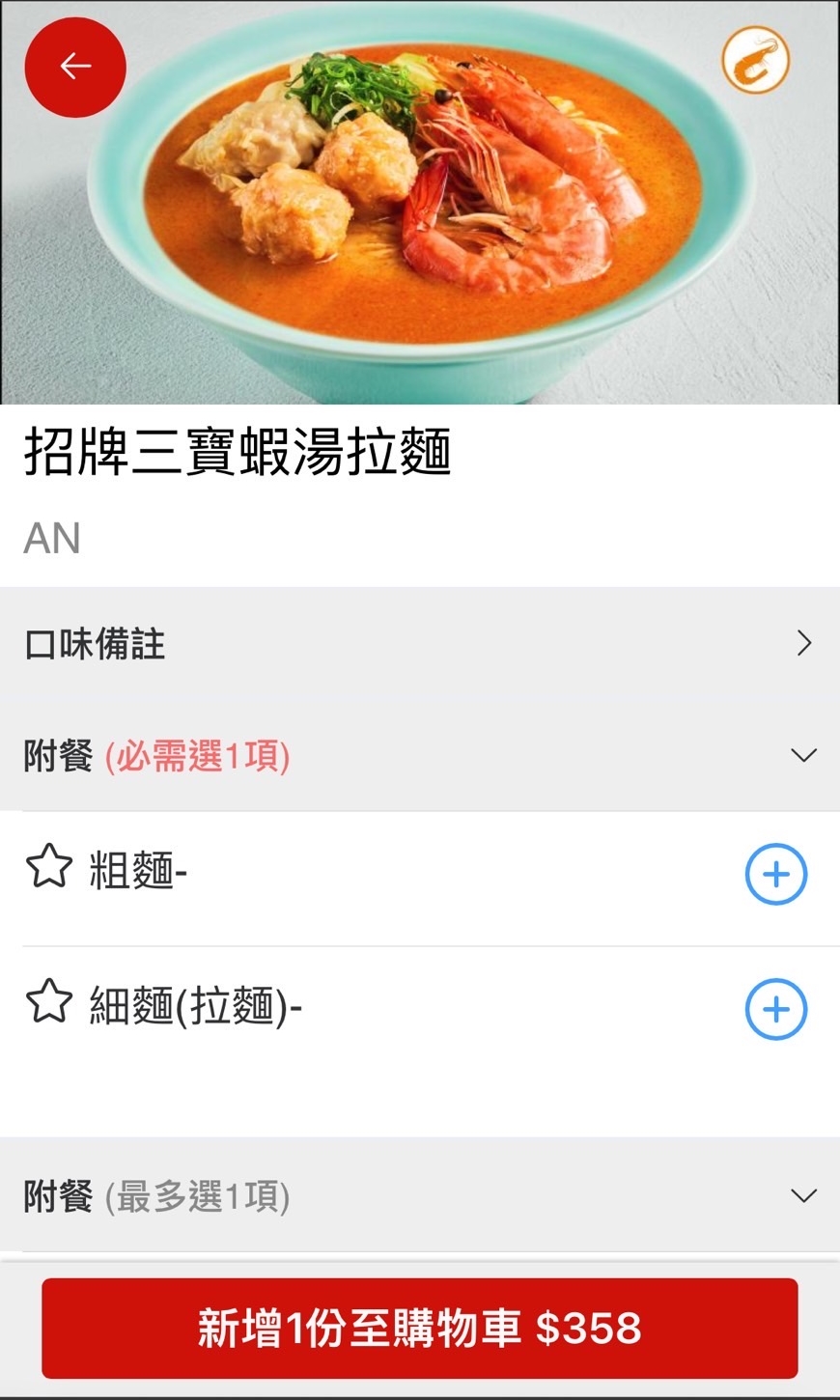840x1400 pixels.
Task: Open the 口味備註 flavor notes panel
Action: click(x=420, y=643)
